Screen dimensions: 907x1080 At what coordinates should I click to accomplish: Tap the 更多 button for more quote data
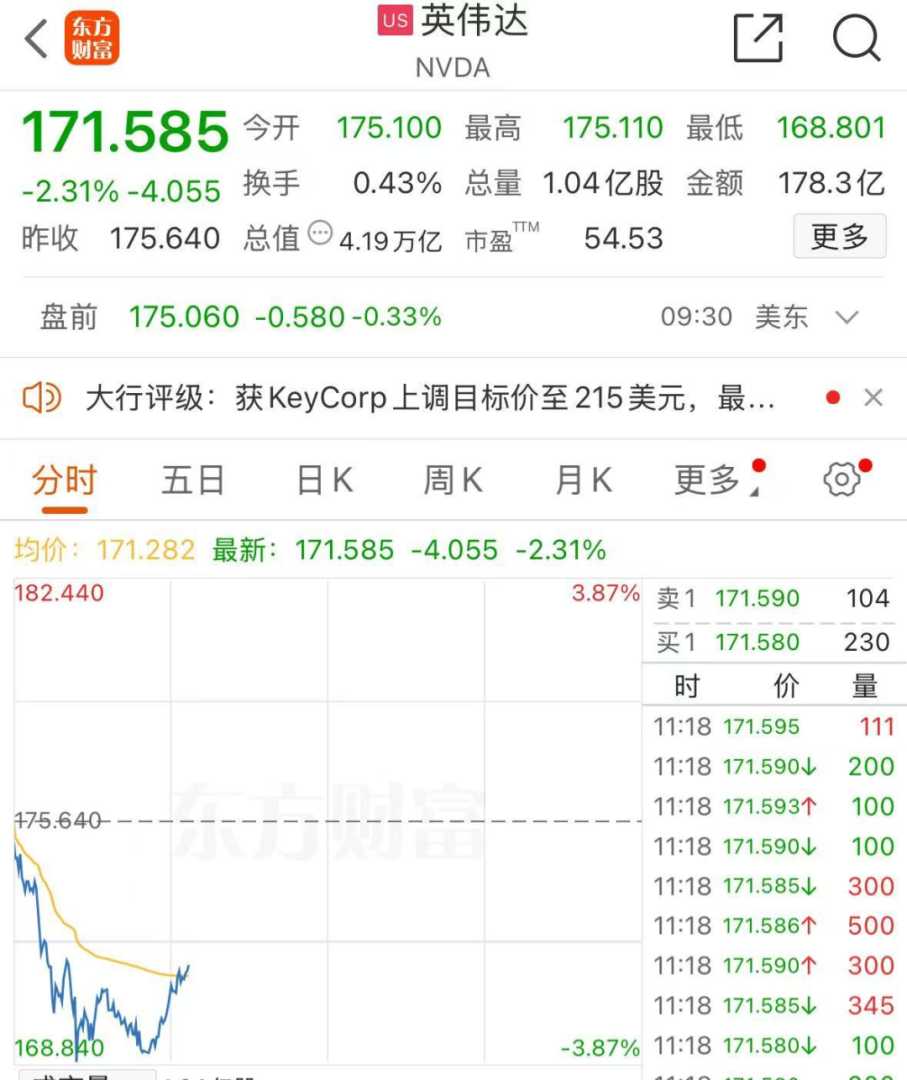[x=839, y=237]
